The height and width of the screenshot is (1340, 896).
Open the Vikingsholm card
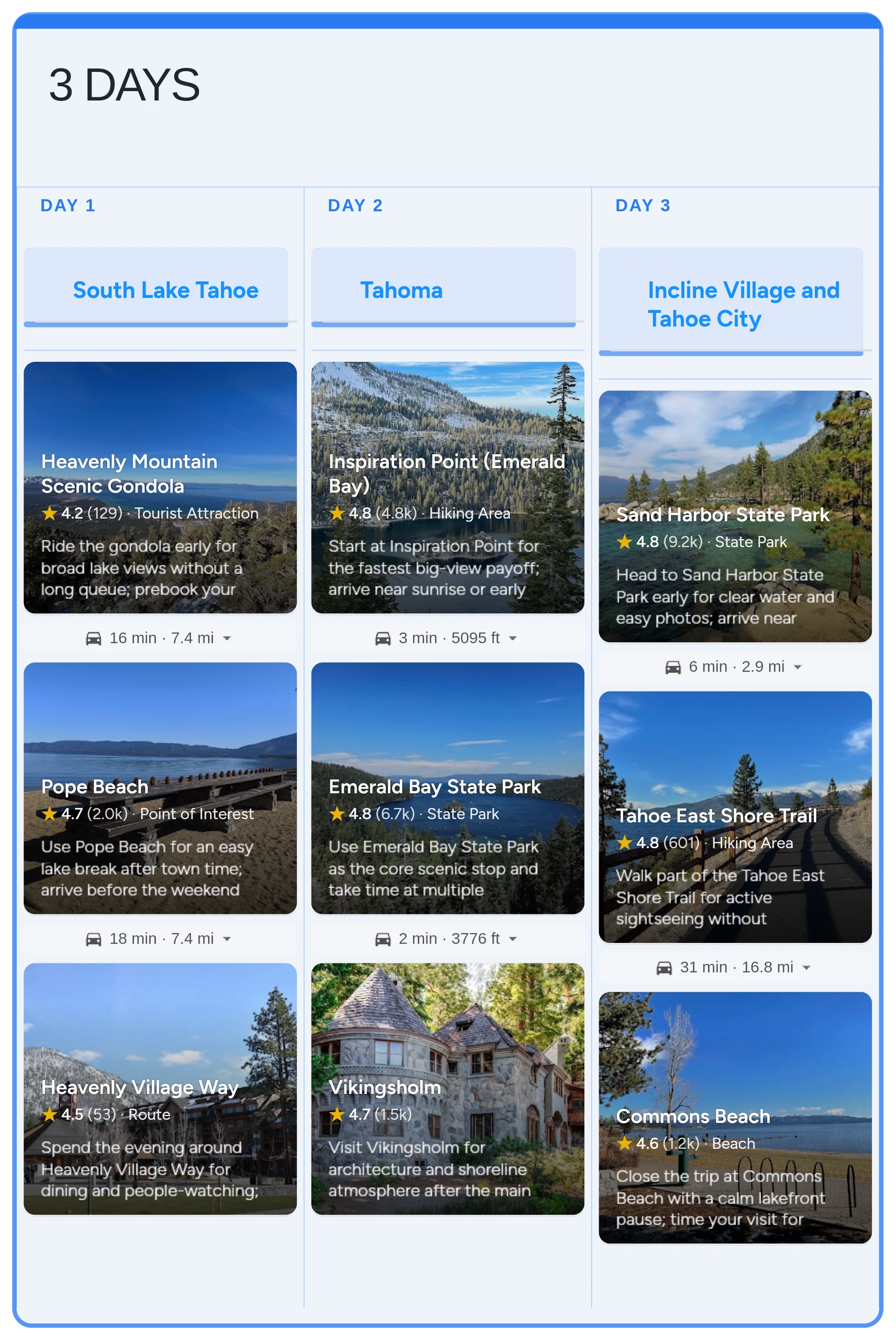[447, 1089]
